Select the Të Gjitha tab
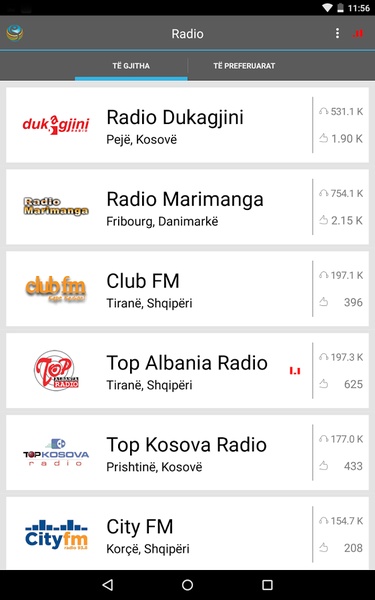Viewport: 375px width, 600px height. tap(131, 66)
